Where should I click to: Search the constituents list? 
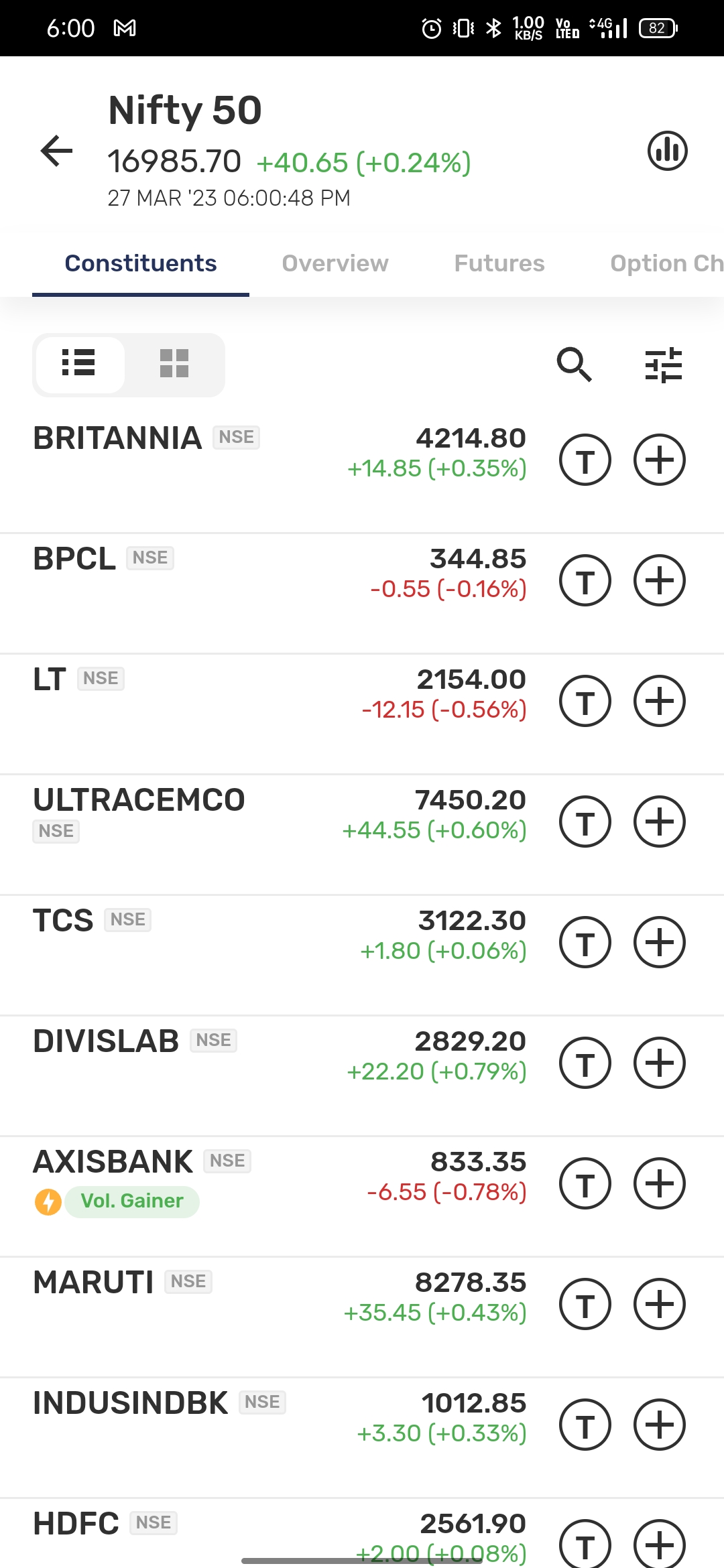[575, 365]
